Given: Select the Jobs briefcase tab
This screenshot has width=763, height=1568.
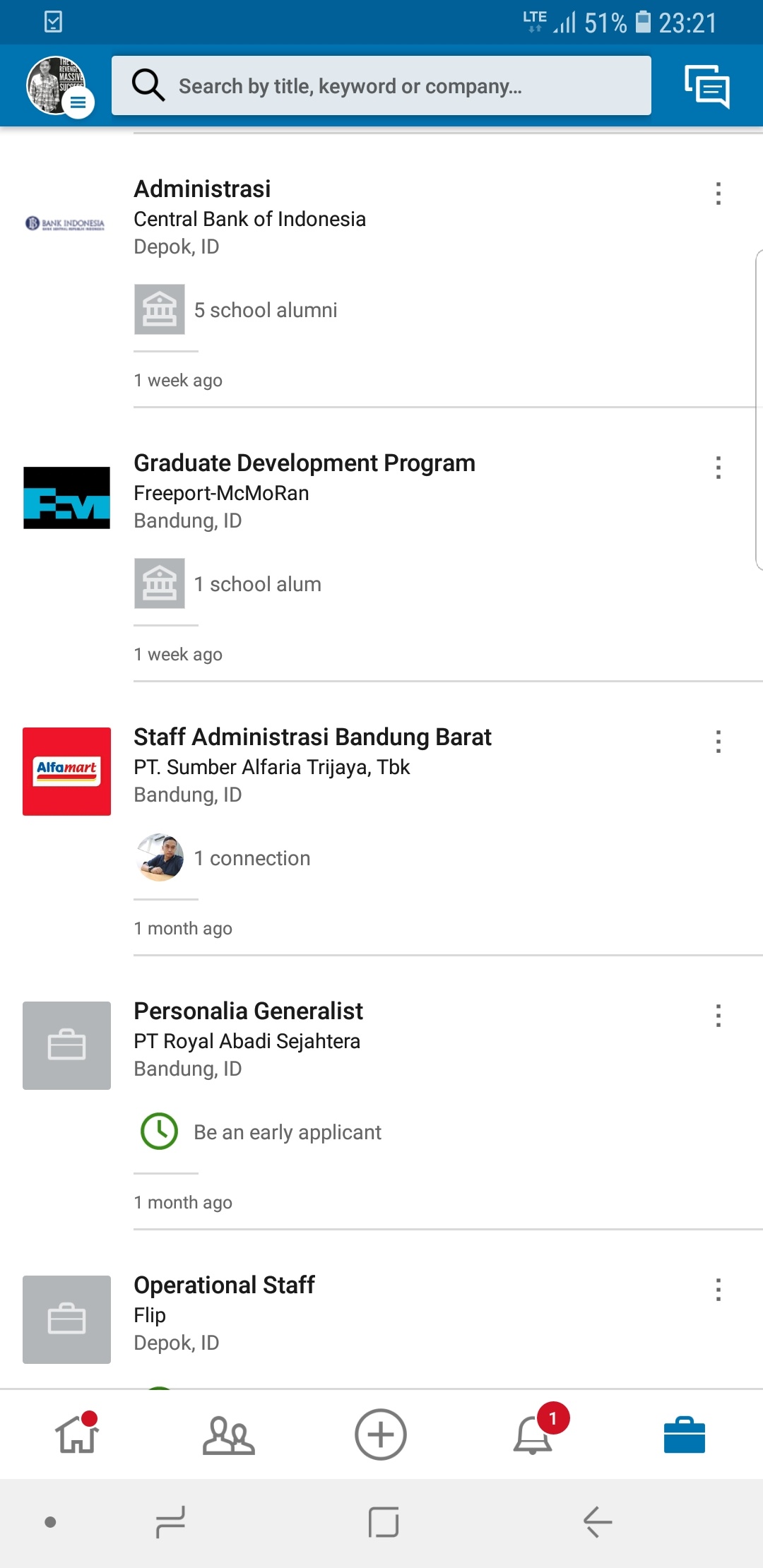Looking at the screenshot, I should 685,1435.
